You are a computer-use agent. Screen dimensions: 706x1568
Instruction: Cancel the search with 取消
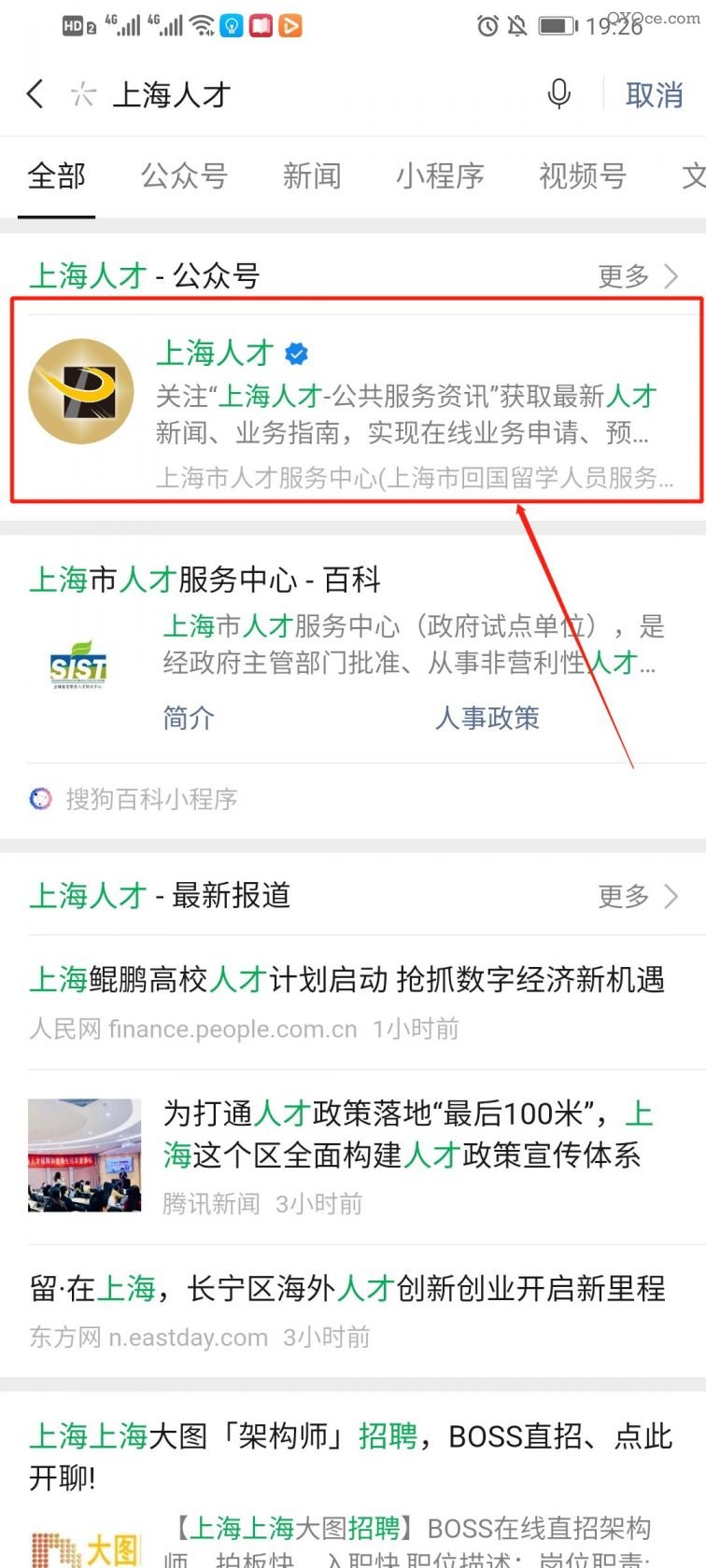point(654,95)
